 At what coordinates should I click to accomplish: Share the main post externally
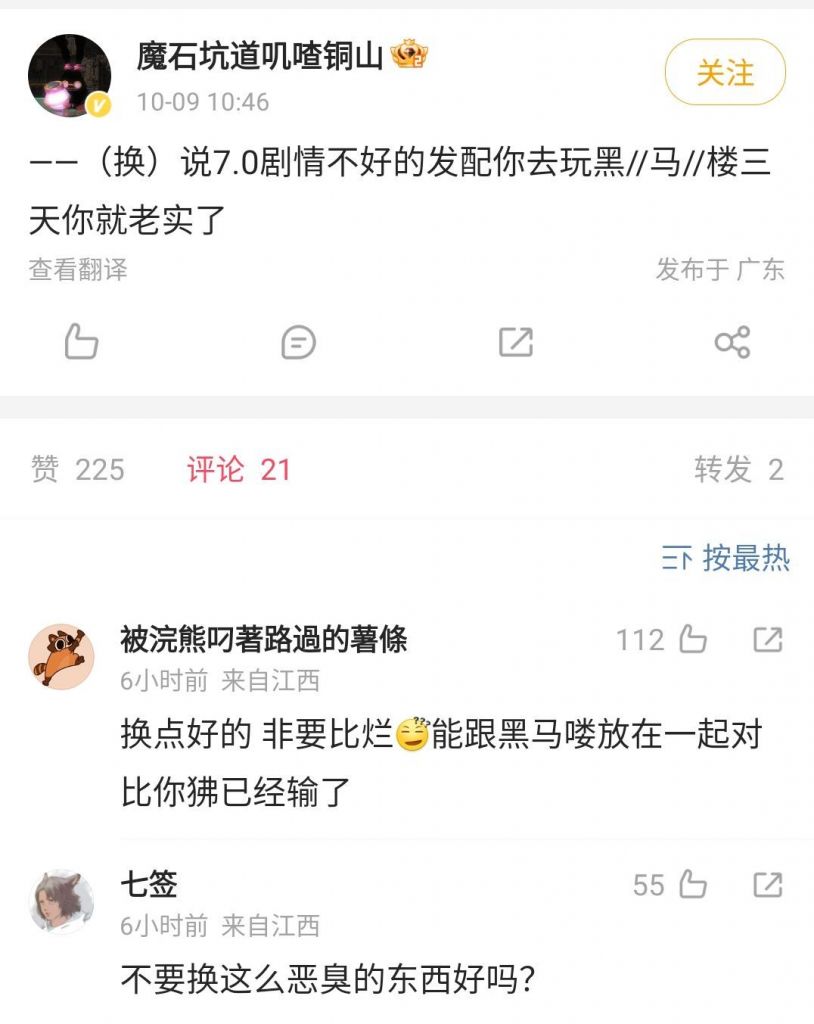[732, 342]
